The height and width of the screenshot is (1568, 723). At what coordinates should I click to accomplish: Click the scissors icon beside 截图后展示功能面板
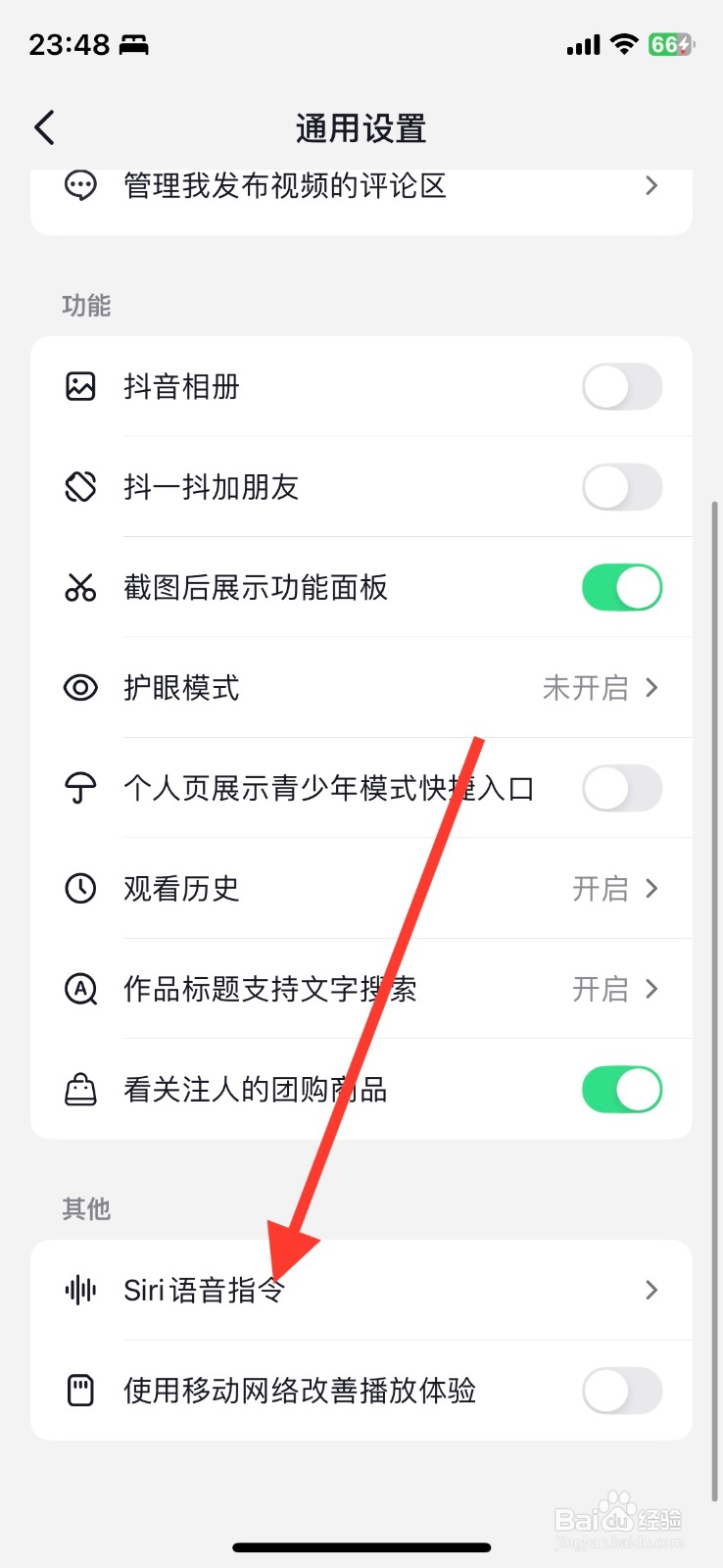tap(79, 588)
